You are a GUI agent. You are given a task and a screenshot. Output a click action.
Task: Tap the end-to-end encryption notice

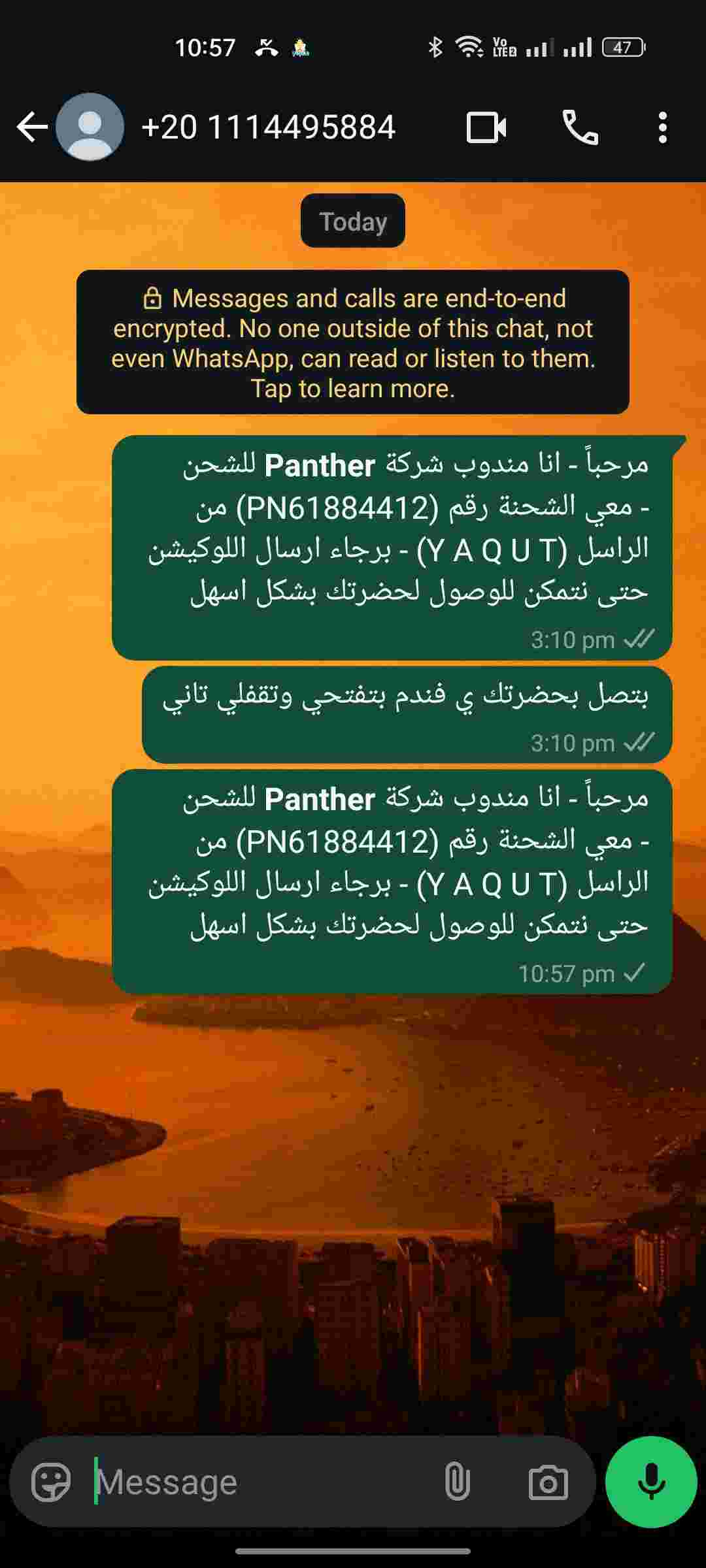tap(353, 342)
